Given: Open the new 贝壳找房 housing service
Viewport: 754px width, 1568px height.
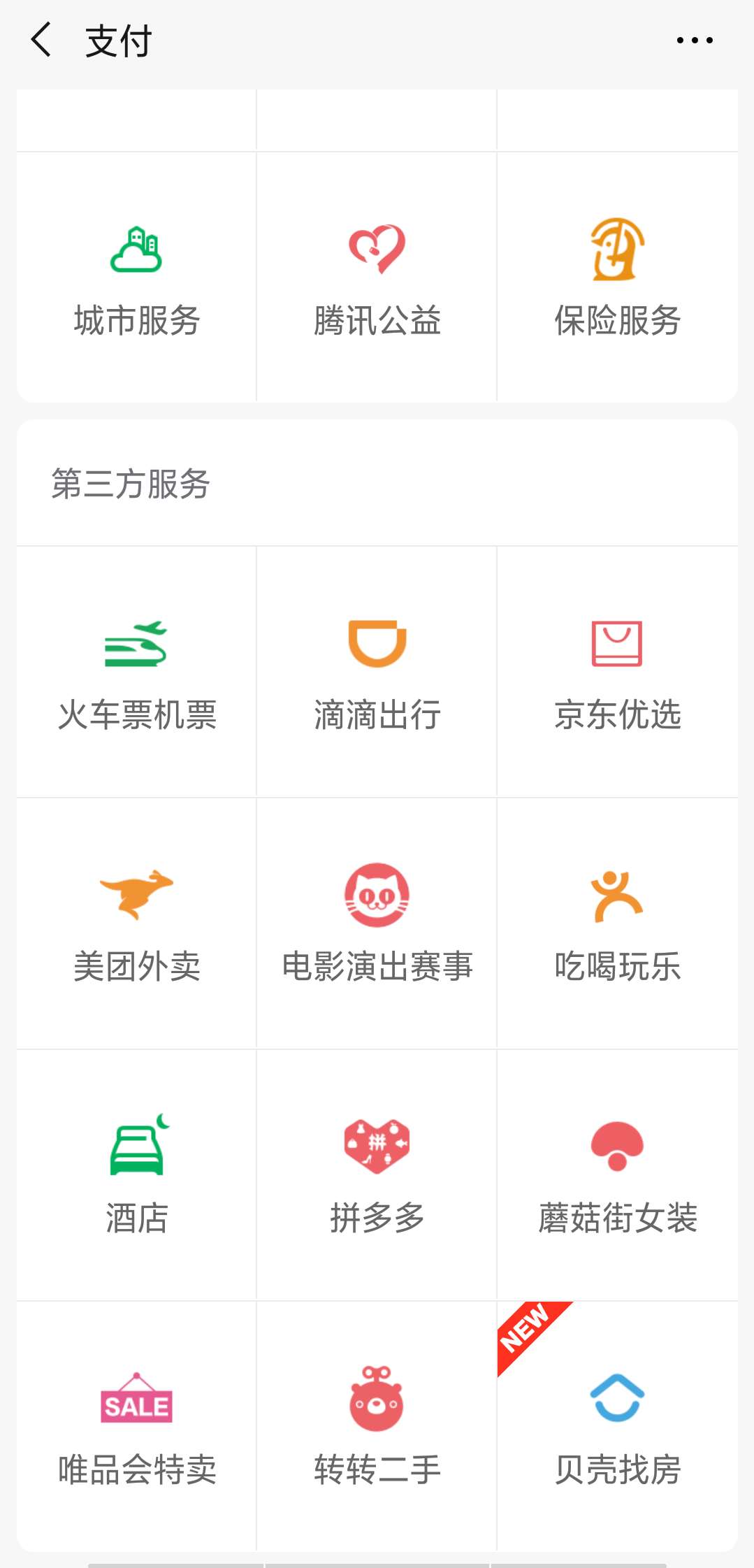Looking at the screenshot, I should click(617, 1427).
